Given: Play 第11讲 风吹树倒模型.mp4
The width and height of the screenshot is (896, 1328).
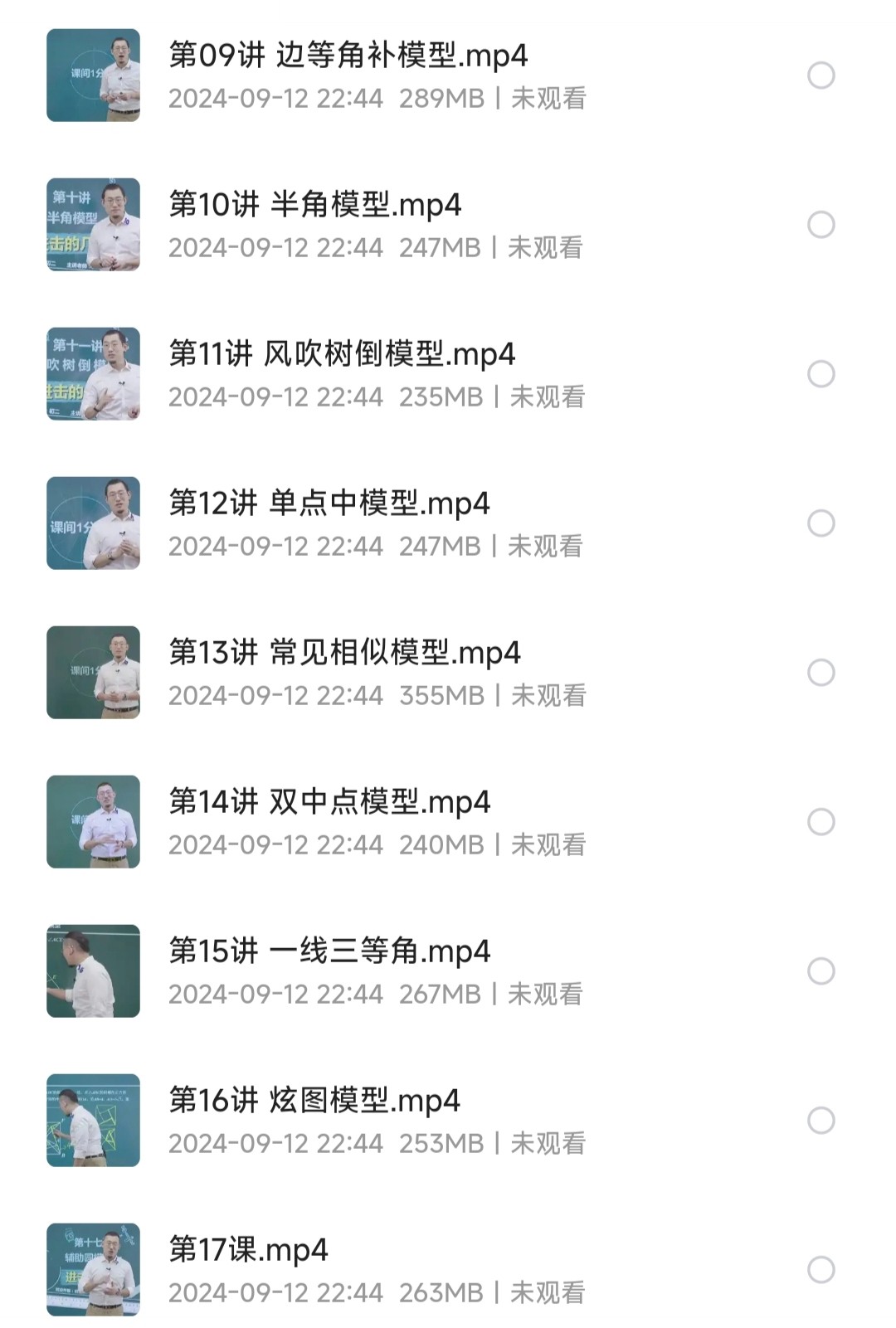Looking at the screenshot, I should click(x=342, y=355).
